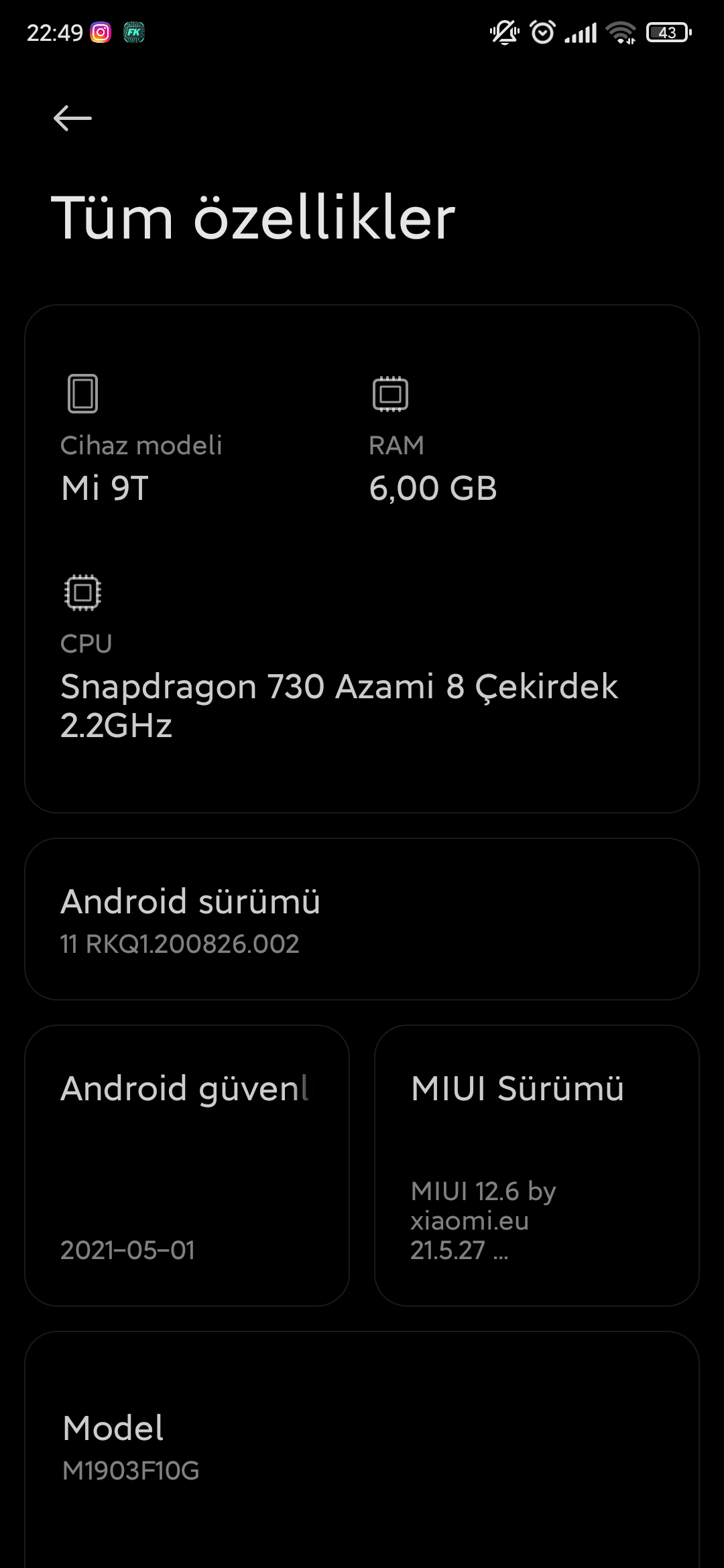This screenshot has height=1568, width=724.
Task: Open the Android sürümü card
Action: [362, 919]
